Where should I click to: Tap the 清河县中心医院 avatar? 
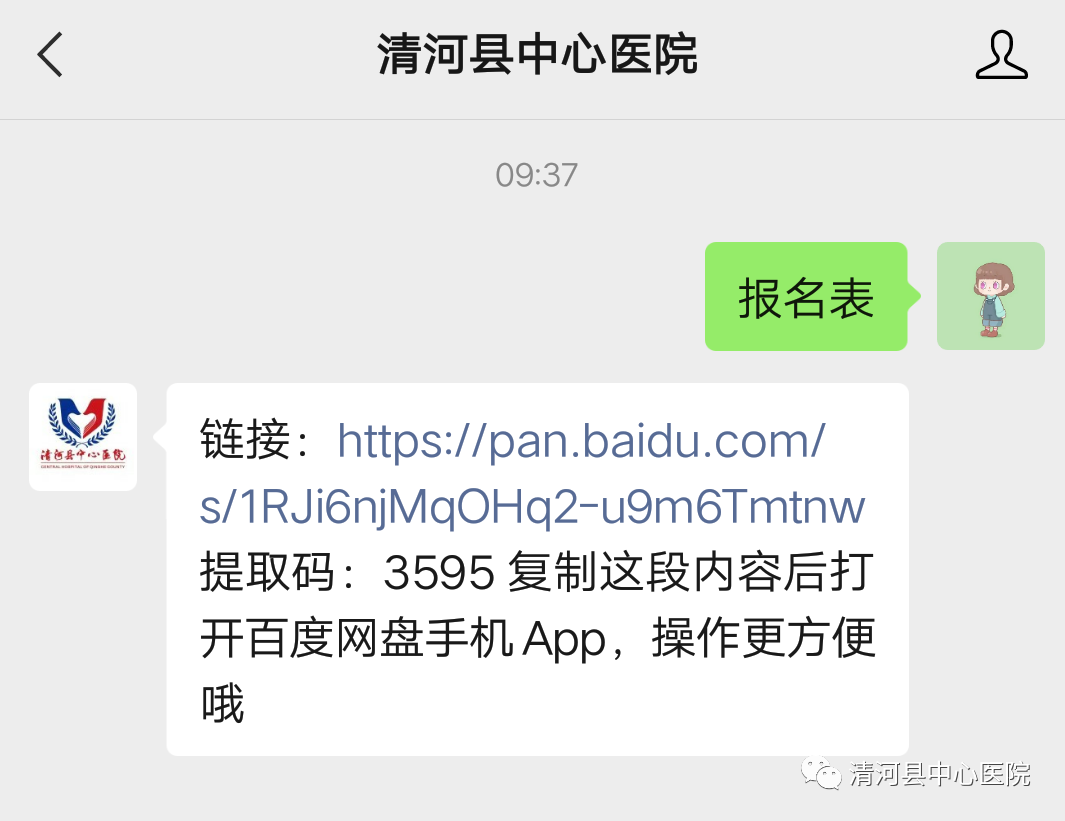83,437
